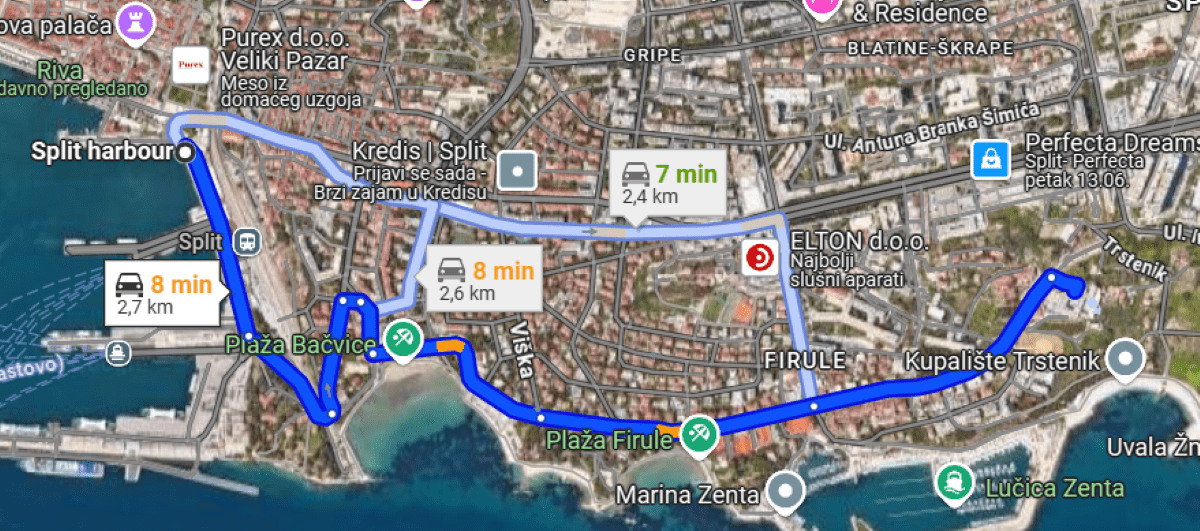The image size is (1200, 531).
Task: Tap the Split train station icon
Action: pyautogui.click(x=247, y=241)
